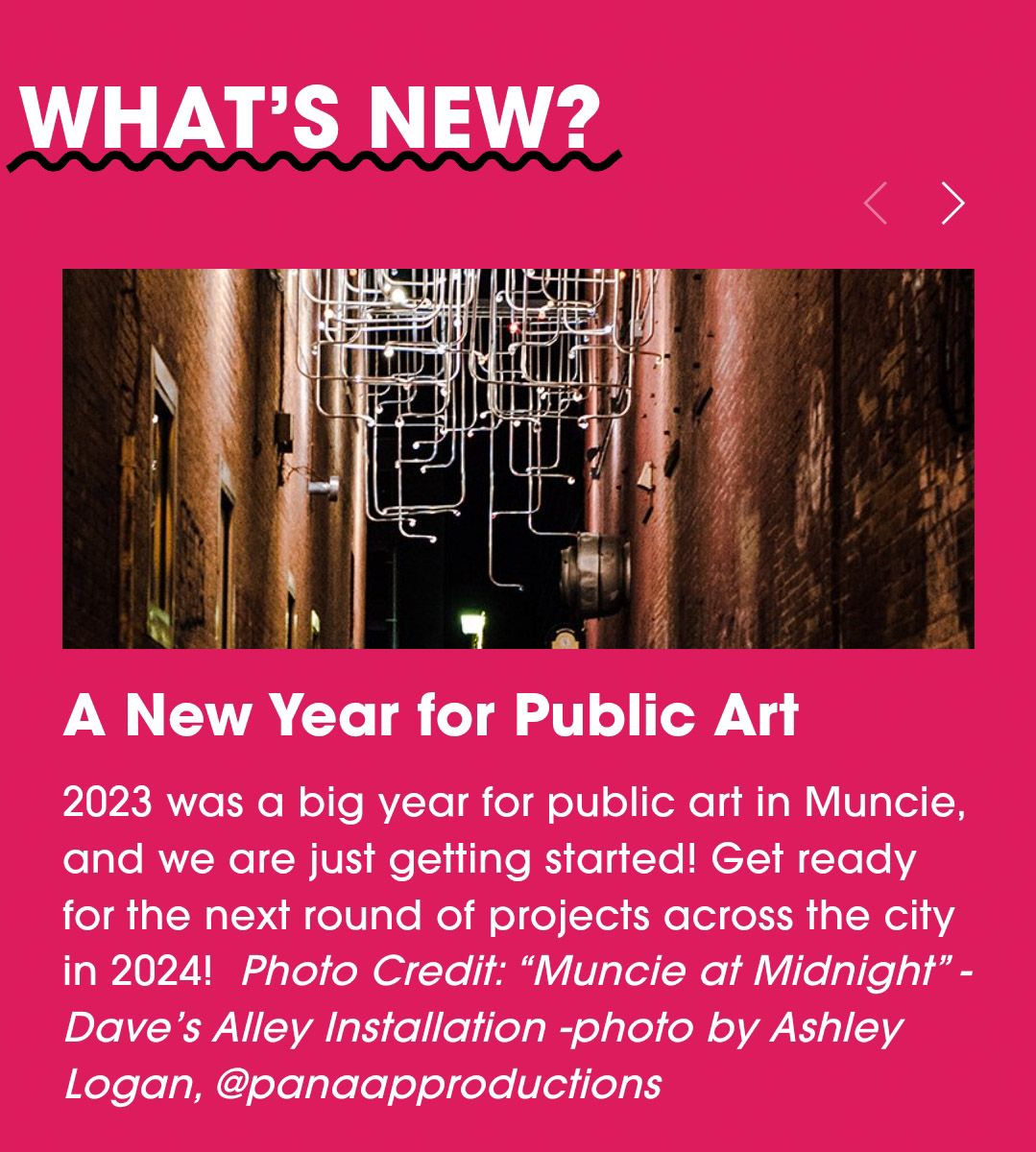Go to the next What's New slide

pos(952,204)
